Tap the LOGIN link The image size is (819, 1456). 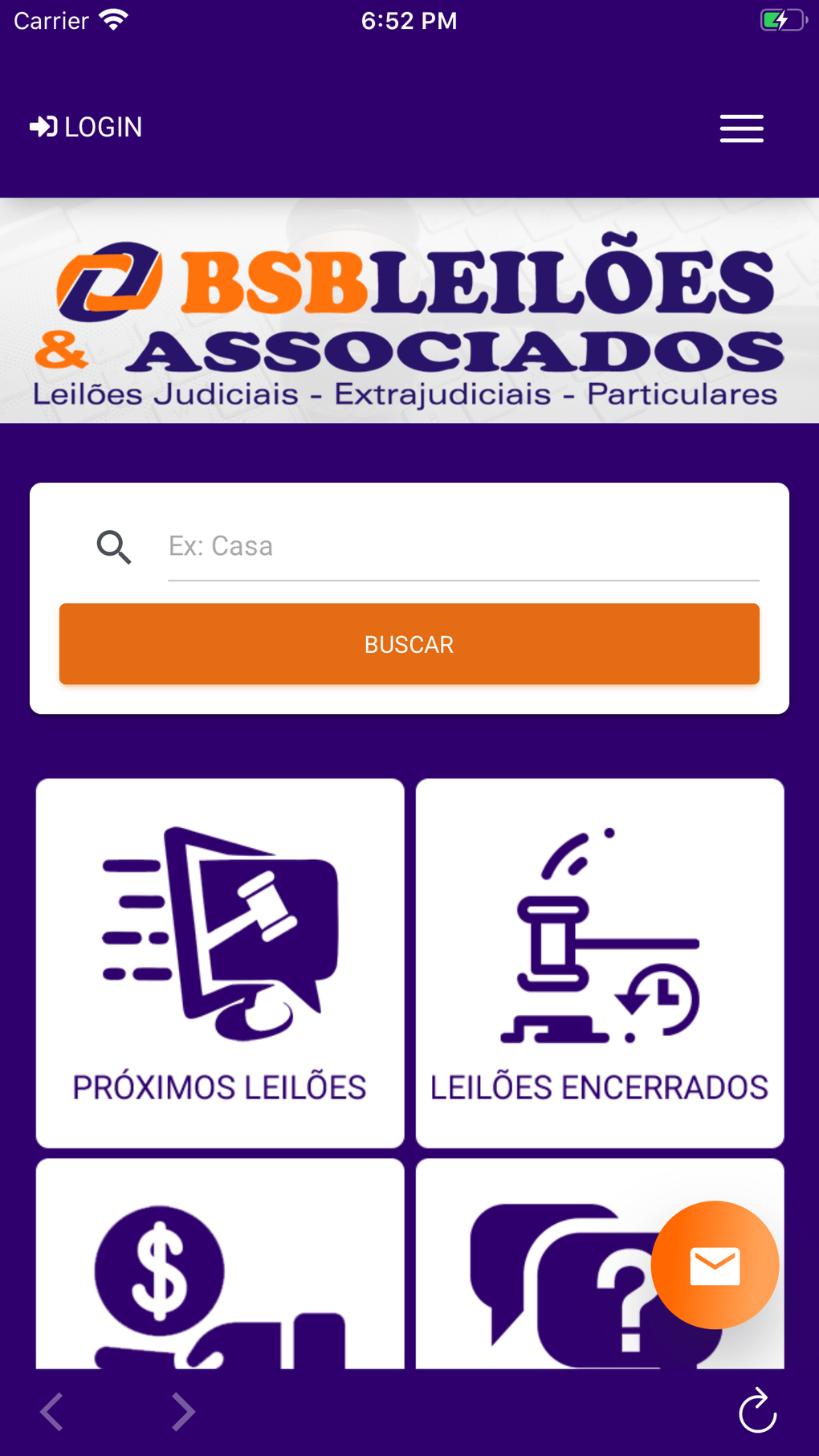86,127
